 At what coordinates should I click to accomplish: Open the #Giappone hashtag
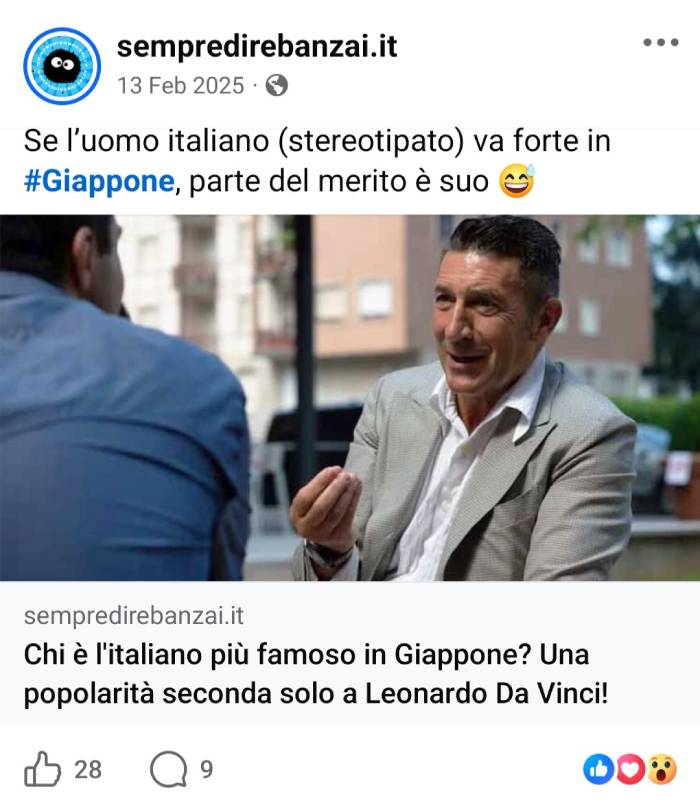(99, 182)
